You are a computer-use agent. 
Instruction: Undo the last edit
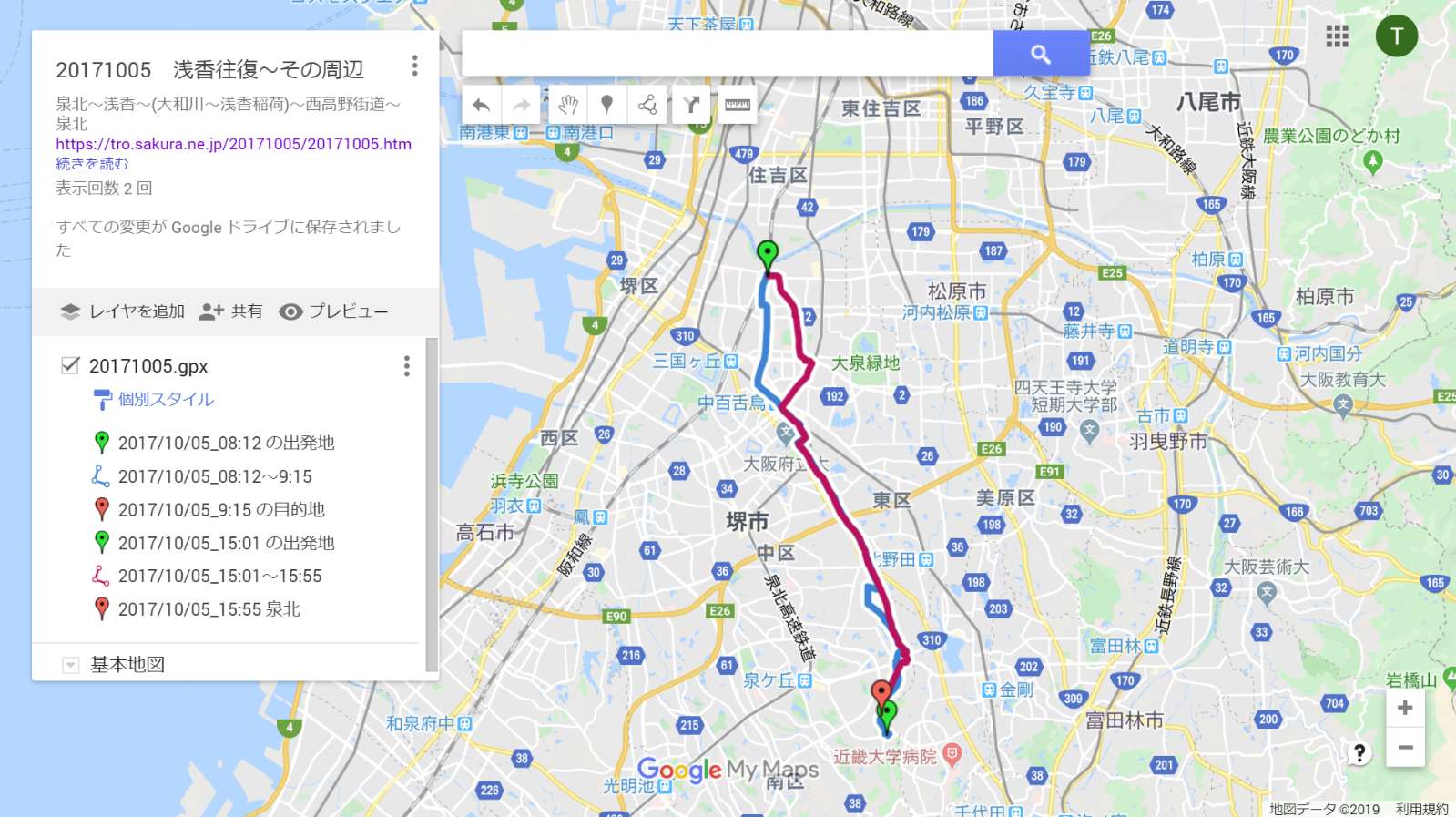point(482,106)
